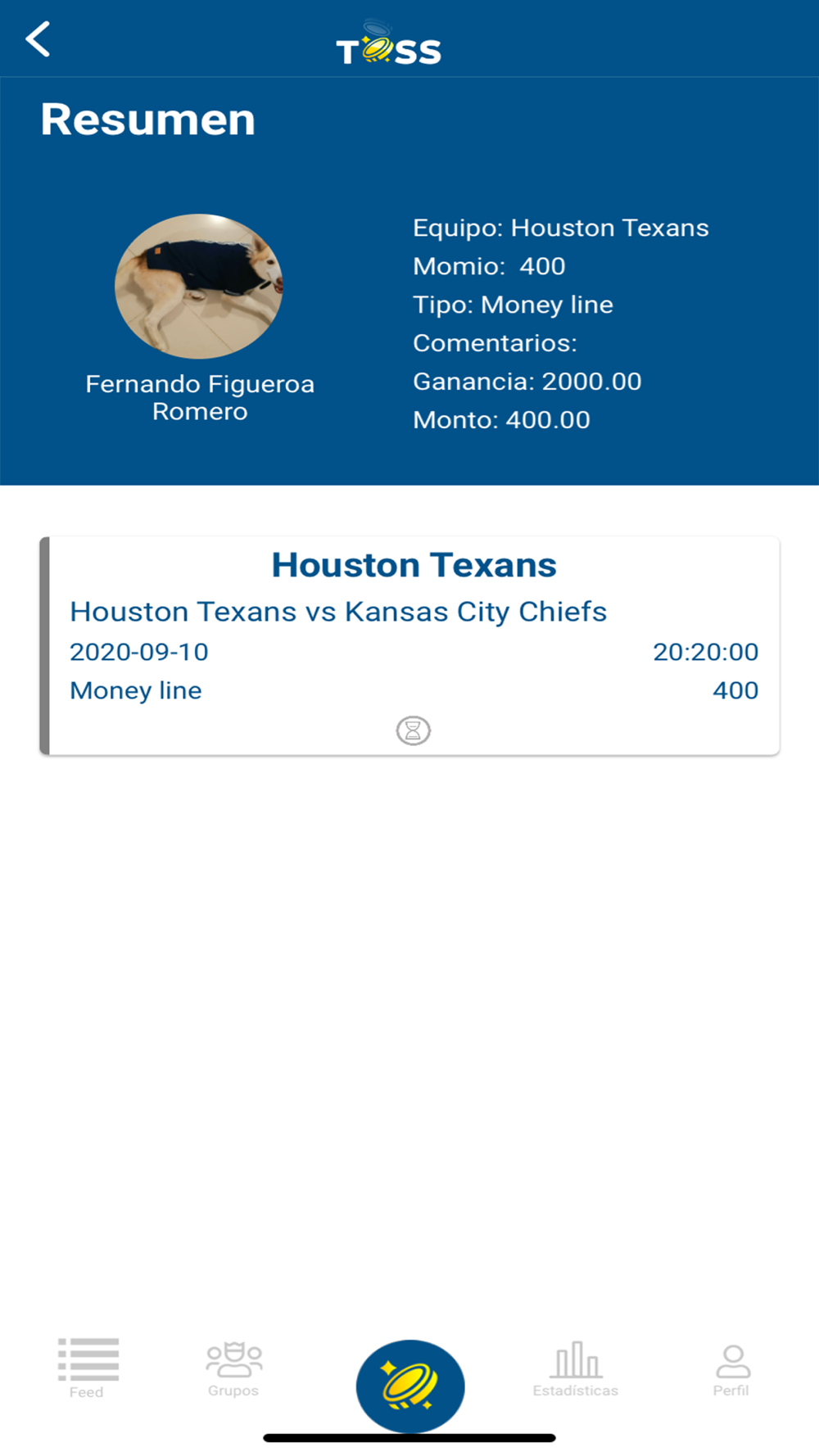Screen dimensions: 819x1456
Task: Switch to the Grupos tab
Action: 233,1368
